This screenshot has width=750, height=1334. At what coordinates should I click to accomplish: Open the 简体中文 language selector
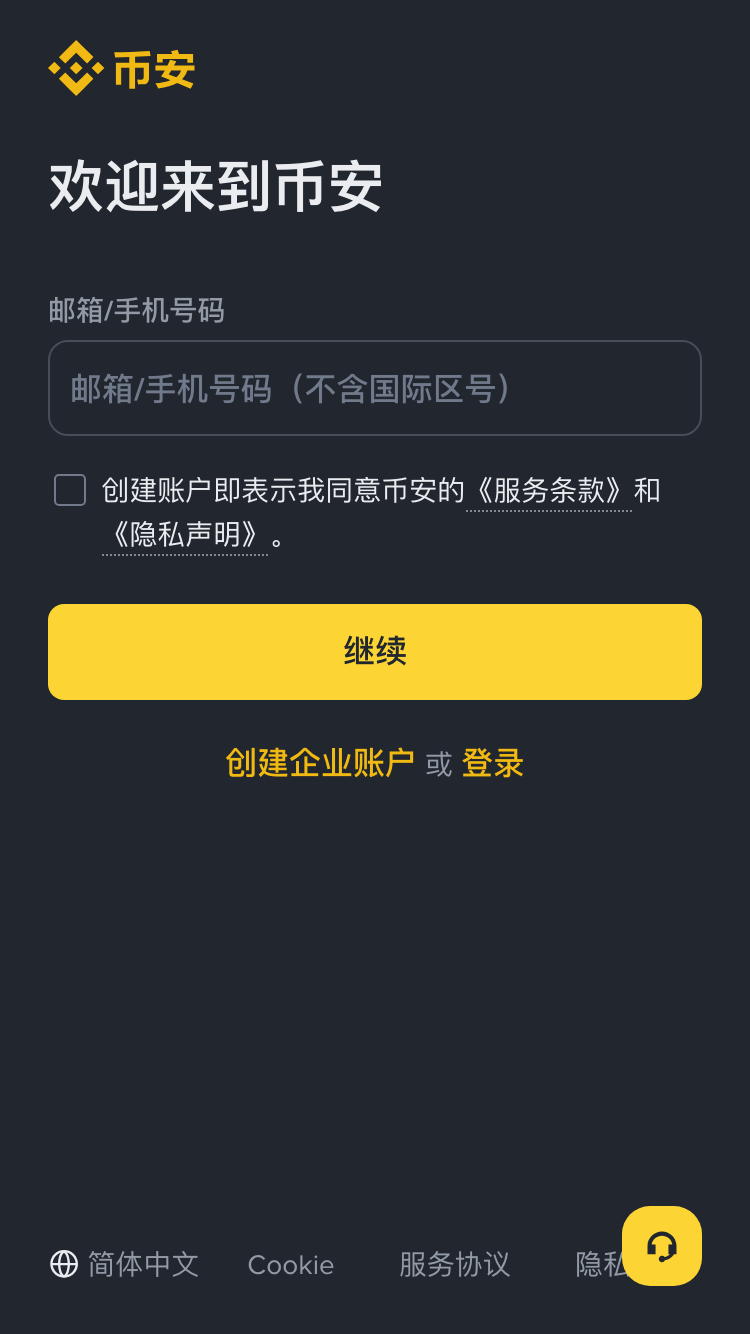(x=145, y=1264)
